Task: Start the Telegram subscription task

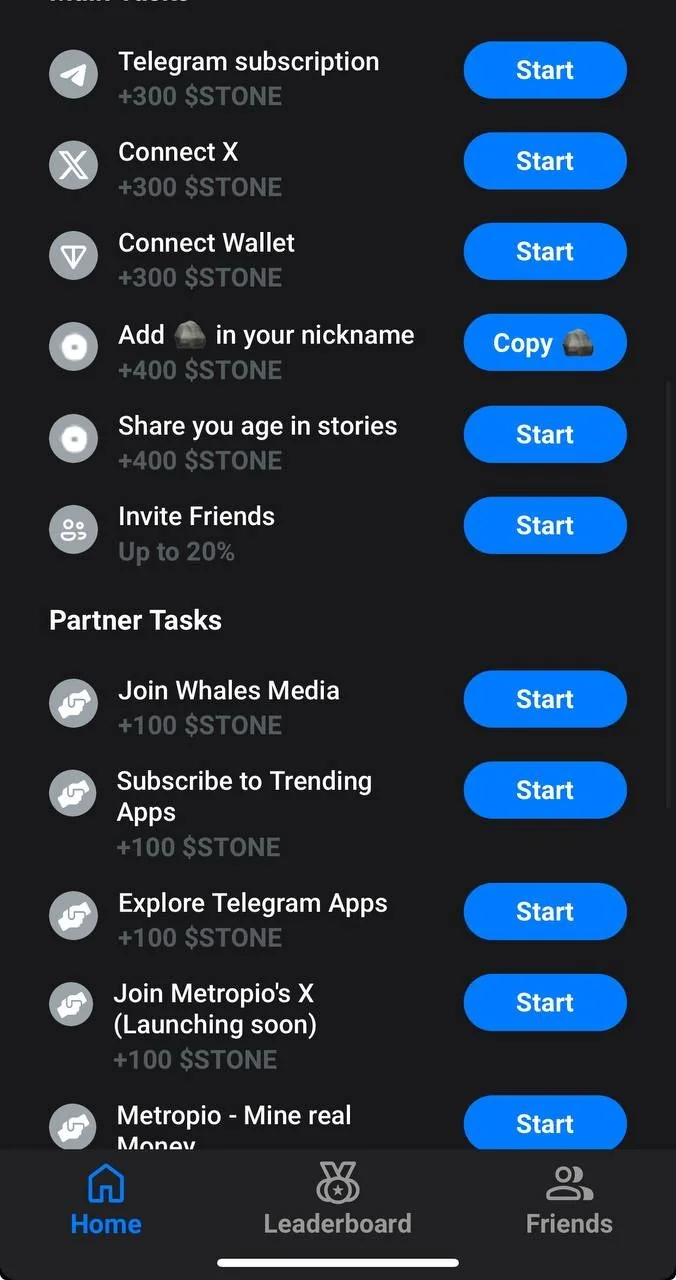Action: tap(545, 70)
